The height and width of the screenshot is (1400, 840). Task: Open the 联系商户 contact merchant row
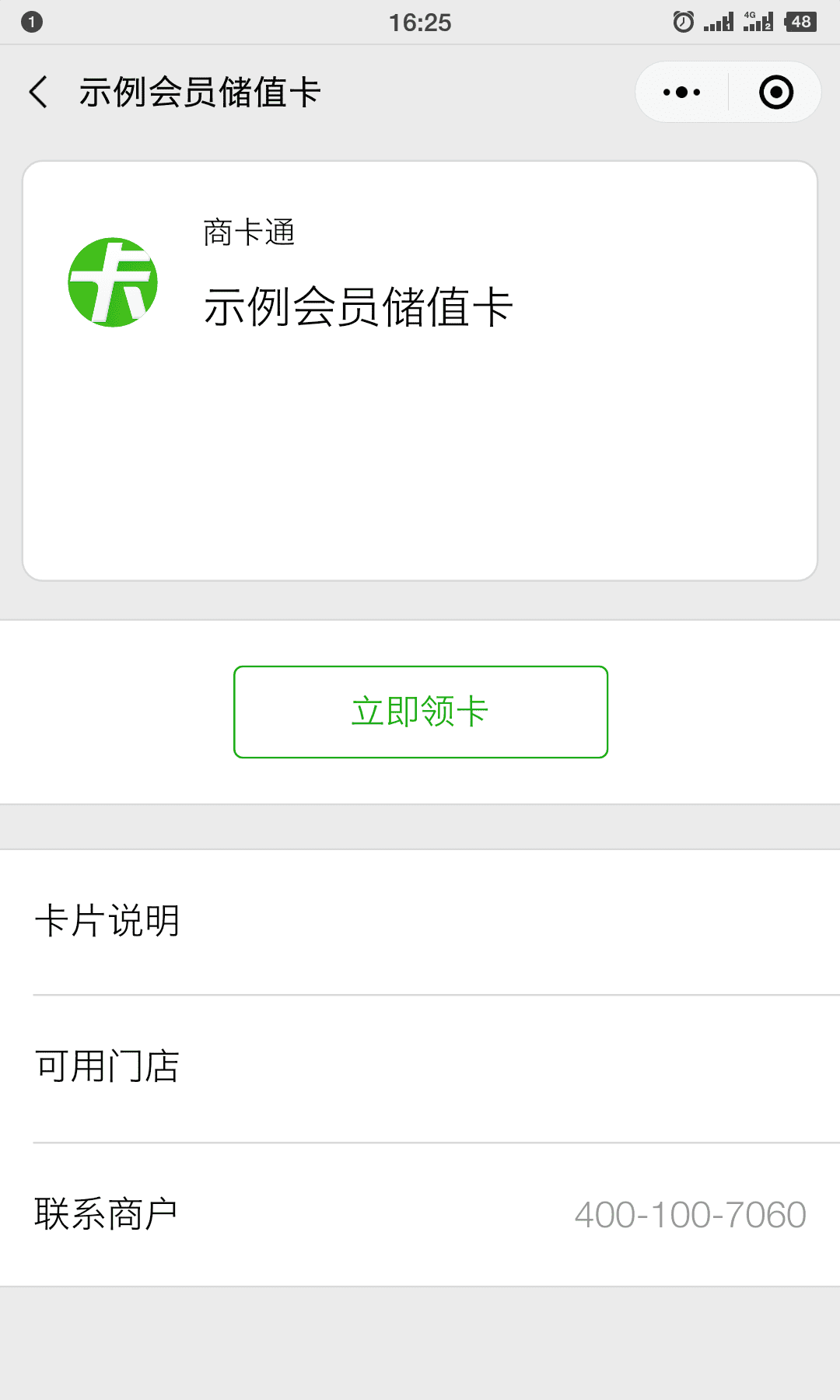tap(420, 1211)
